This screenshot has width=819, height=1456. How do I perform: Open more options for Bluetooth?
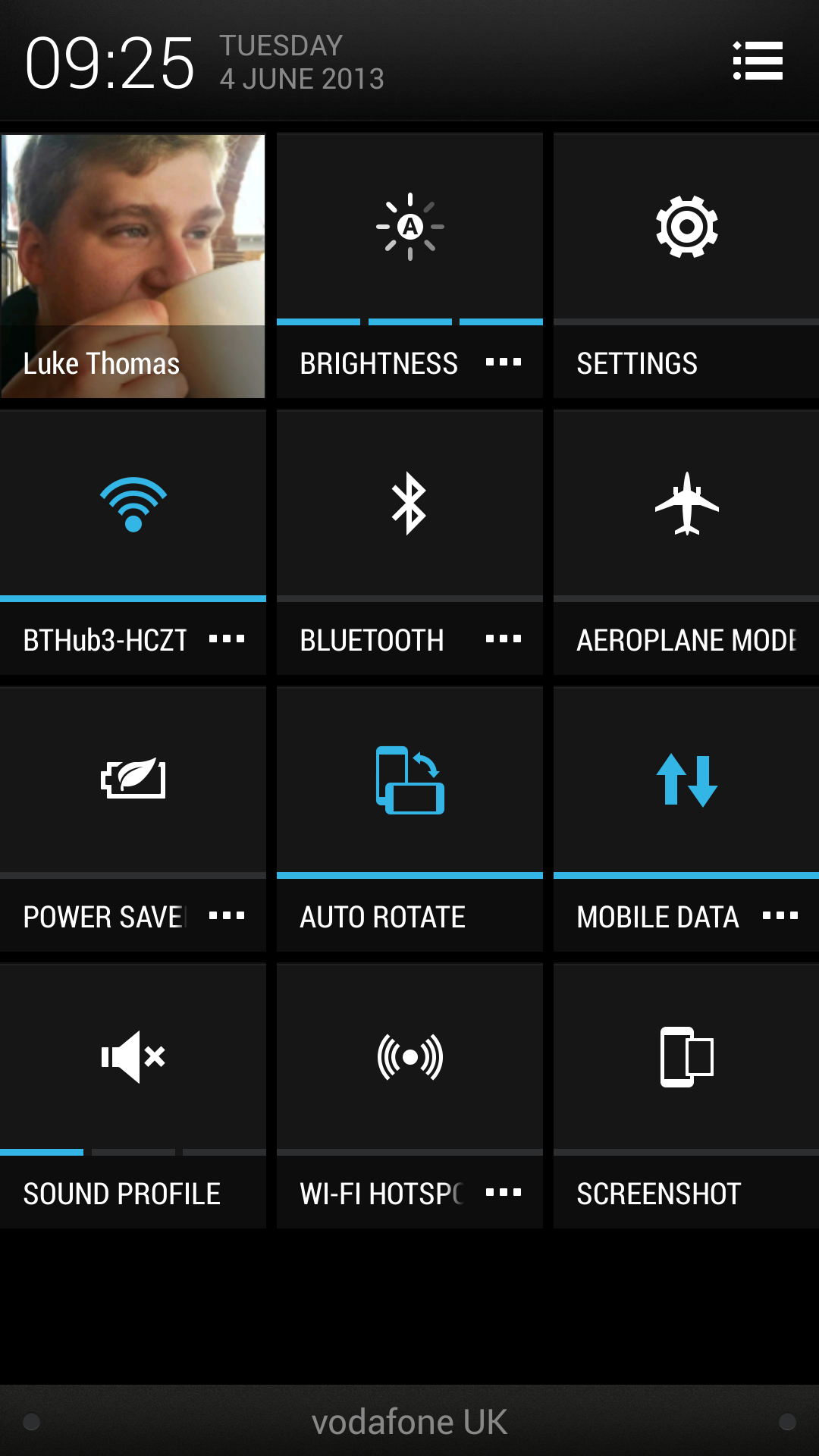point(504,639)
